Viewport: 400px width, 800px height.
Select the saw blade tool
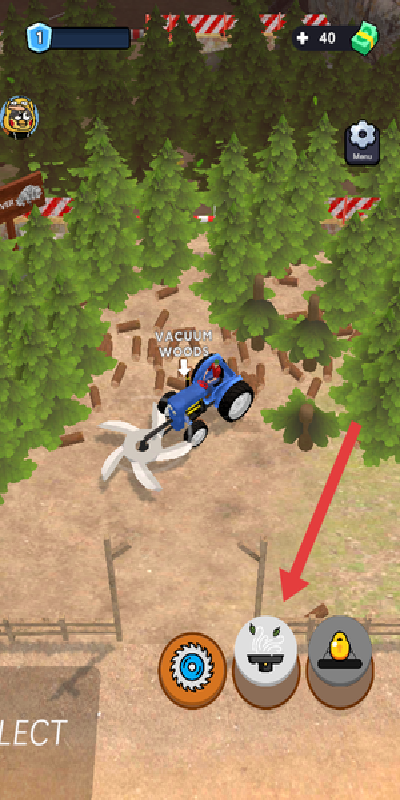[x=192, y=670]
